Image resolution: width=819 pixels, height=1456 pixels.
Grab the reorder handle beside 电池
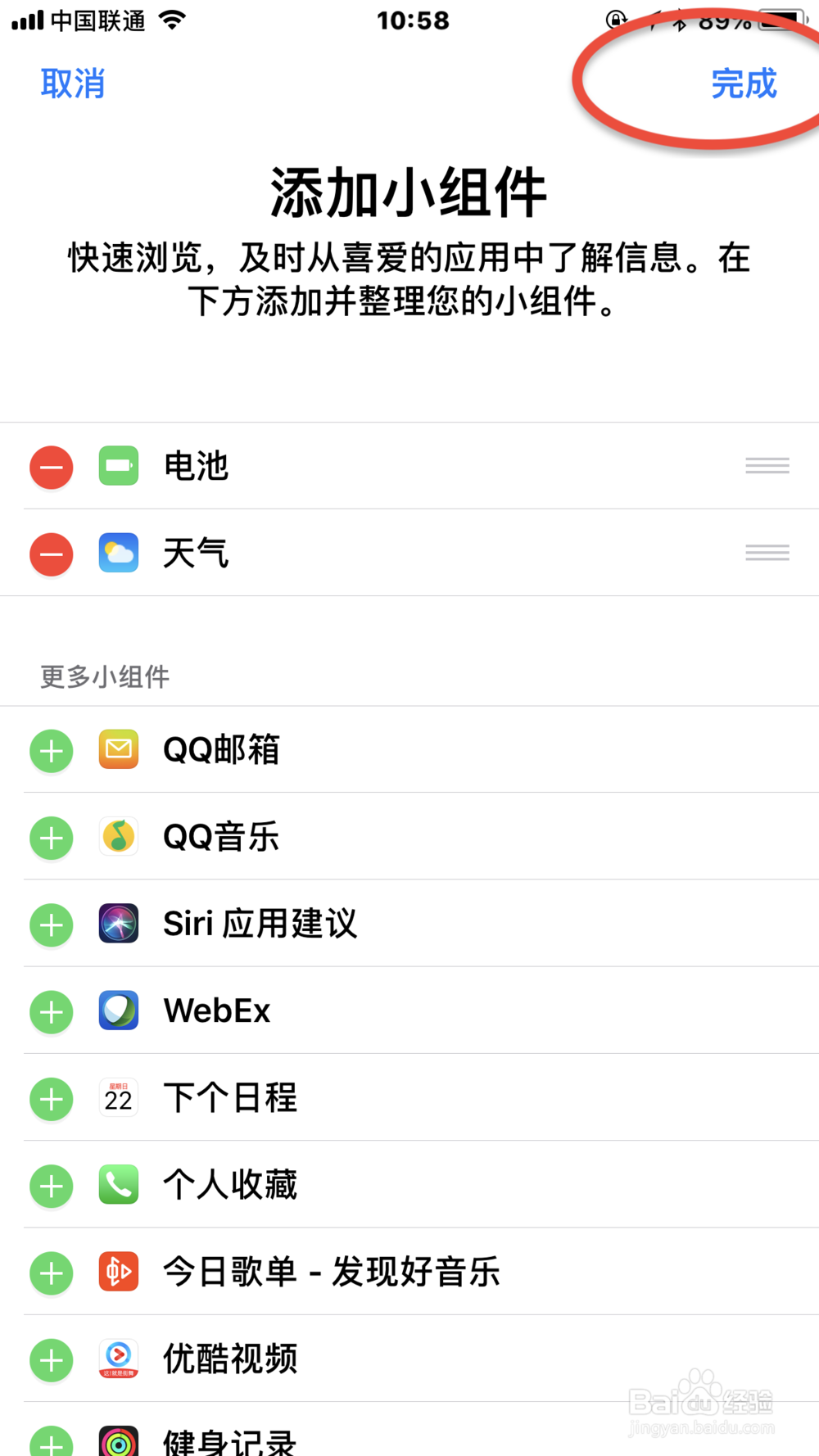(x=767, y=465)
